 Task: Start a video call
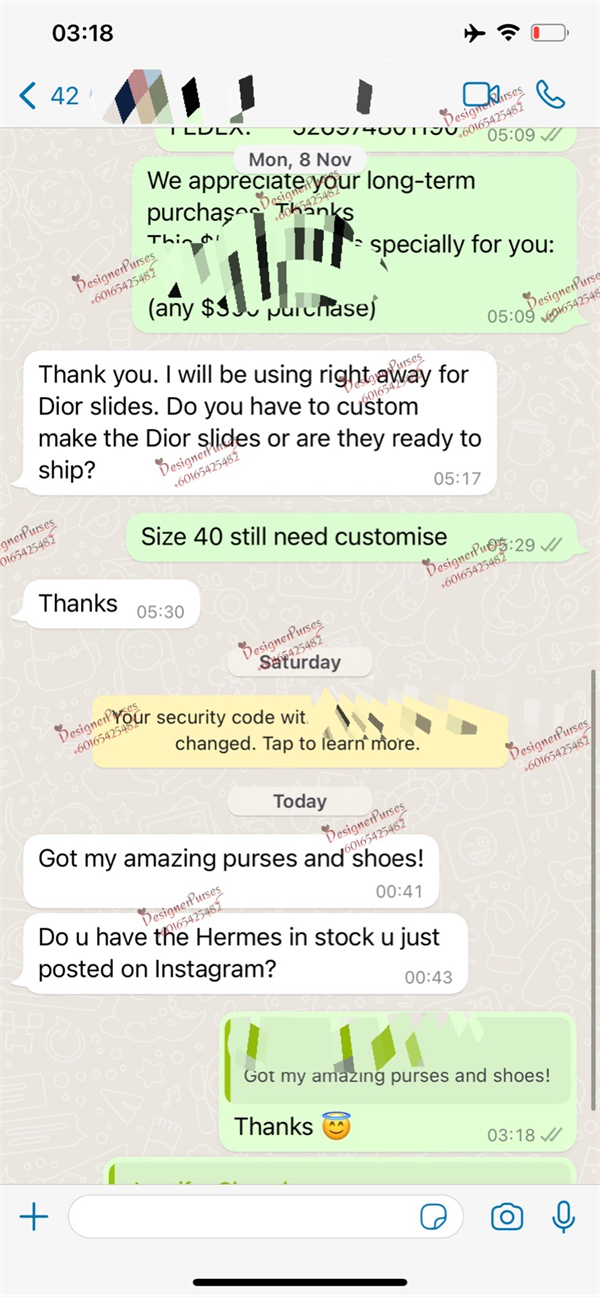pyautogui.click(x=480, y=95)
